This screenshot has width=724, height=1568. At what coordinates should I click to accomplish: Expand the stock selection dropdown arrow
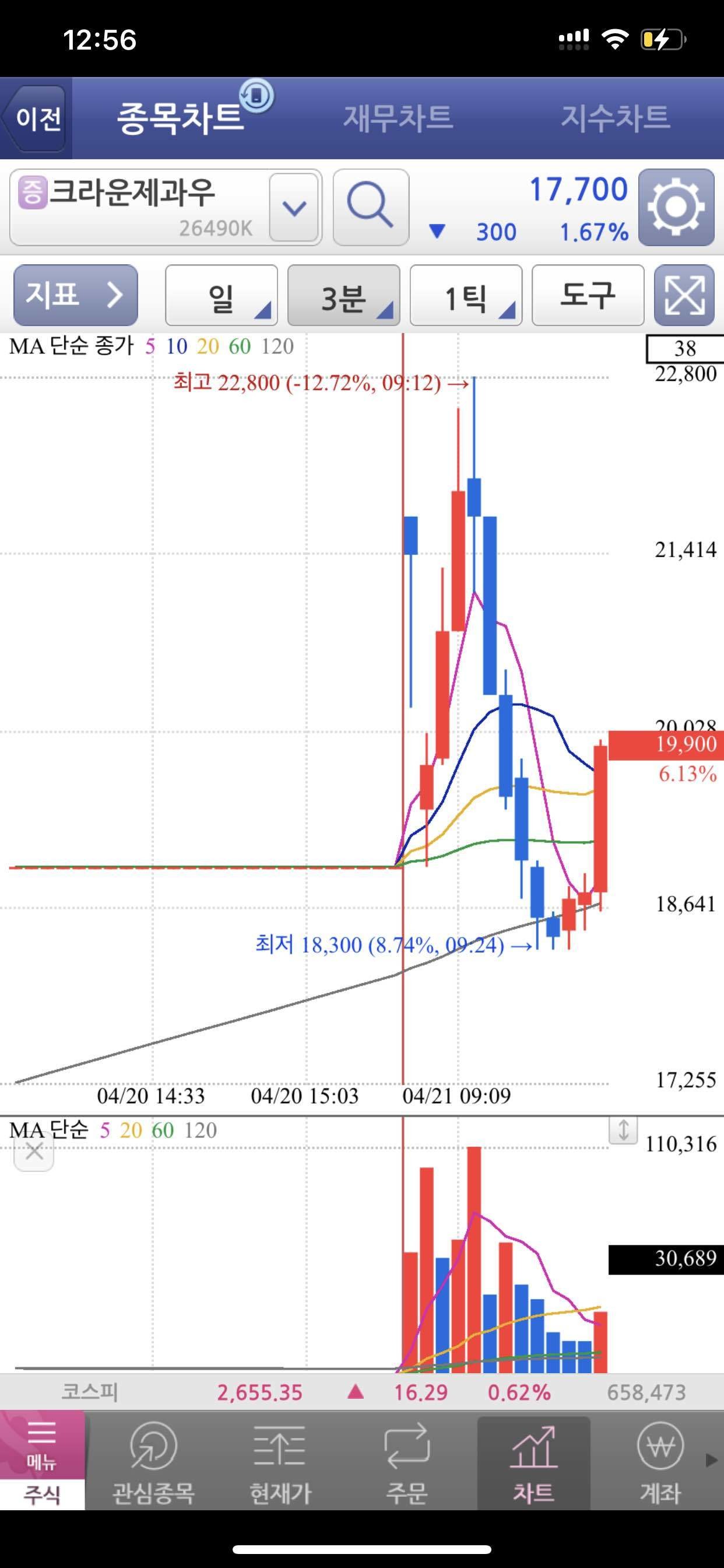click(x=294, y=208)
